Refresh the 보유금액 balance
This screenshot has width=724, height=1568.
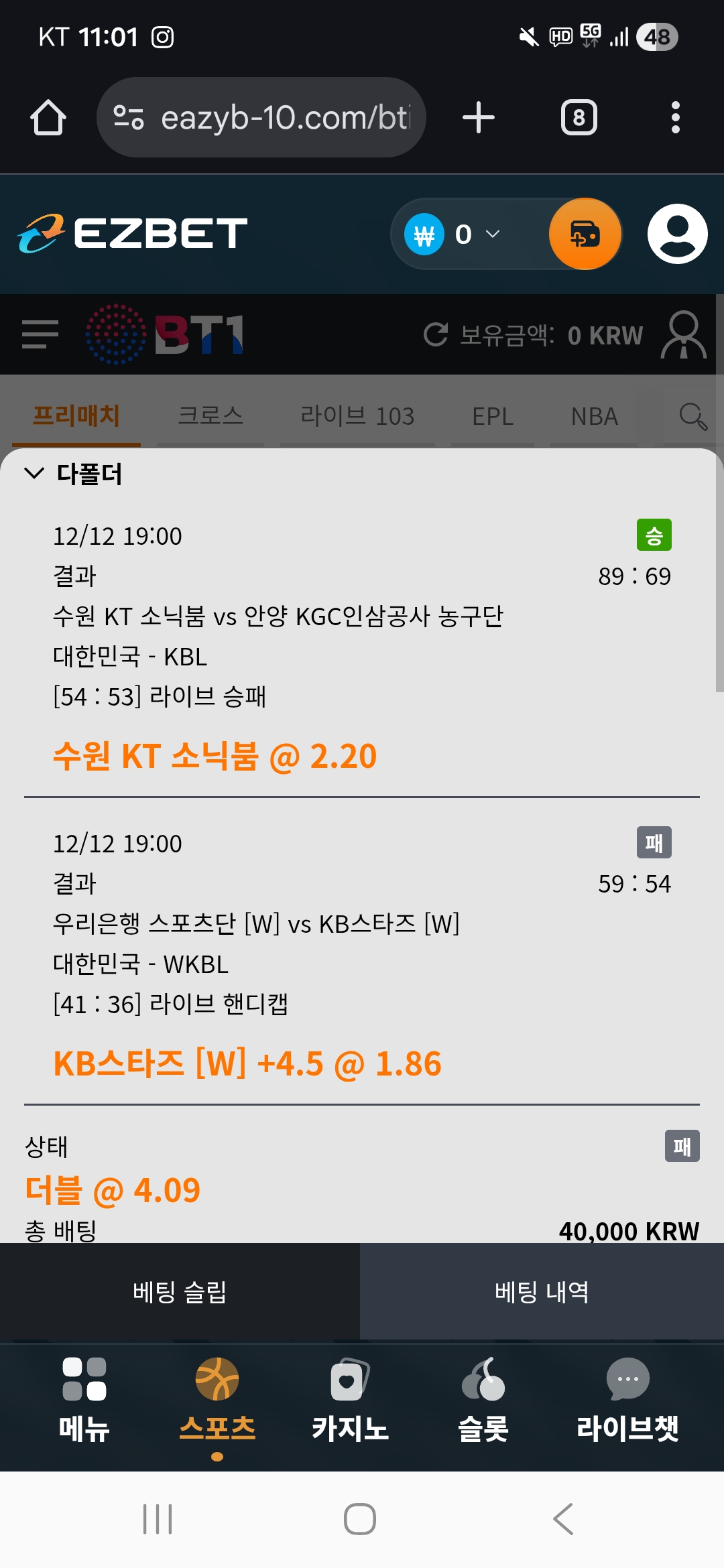[x=436, y=334]
